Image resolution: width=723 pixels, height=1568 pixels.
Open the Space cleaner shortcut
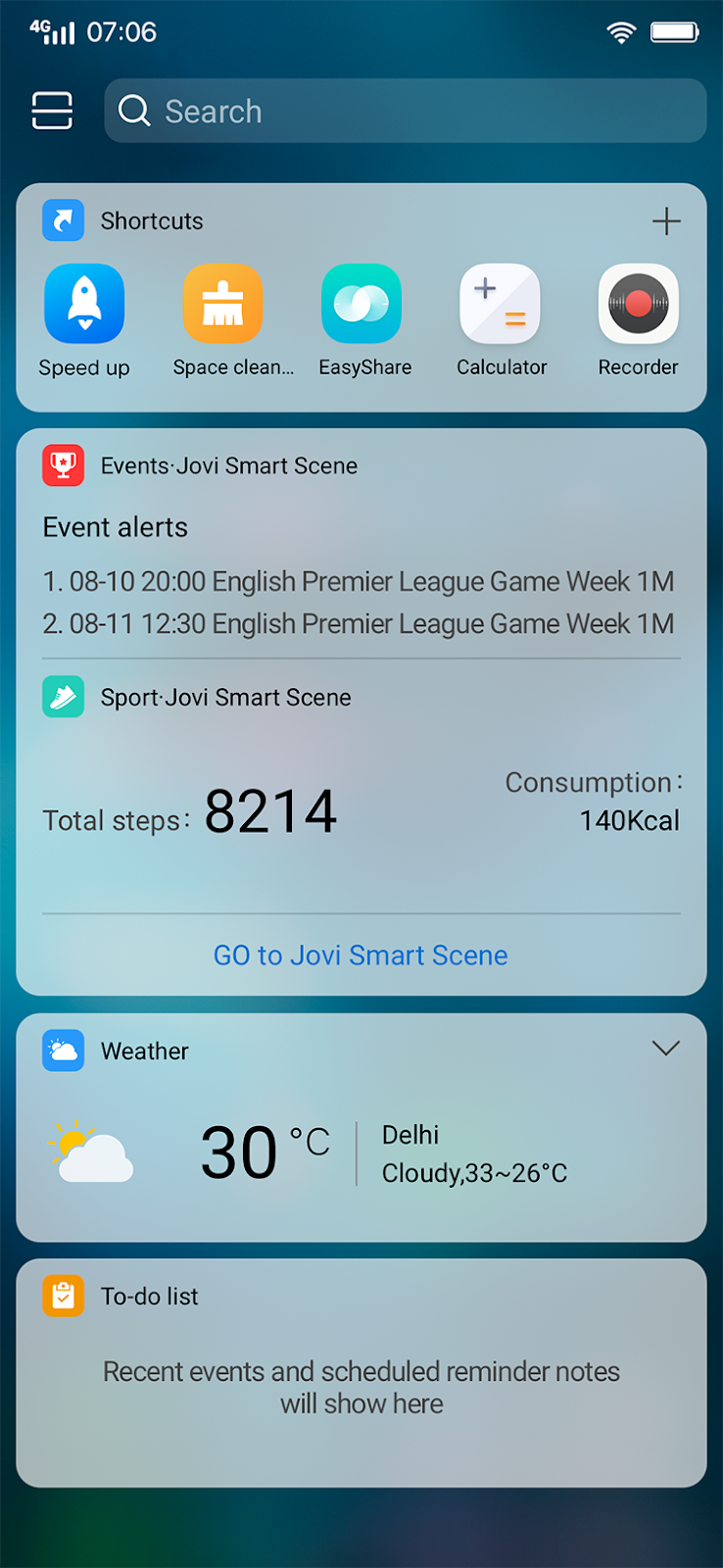[x=223, y=305]
